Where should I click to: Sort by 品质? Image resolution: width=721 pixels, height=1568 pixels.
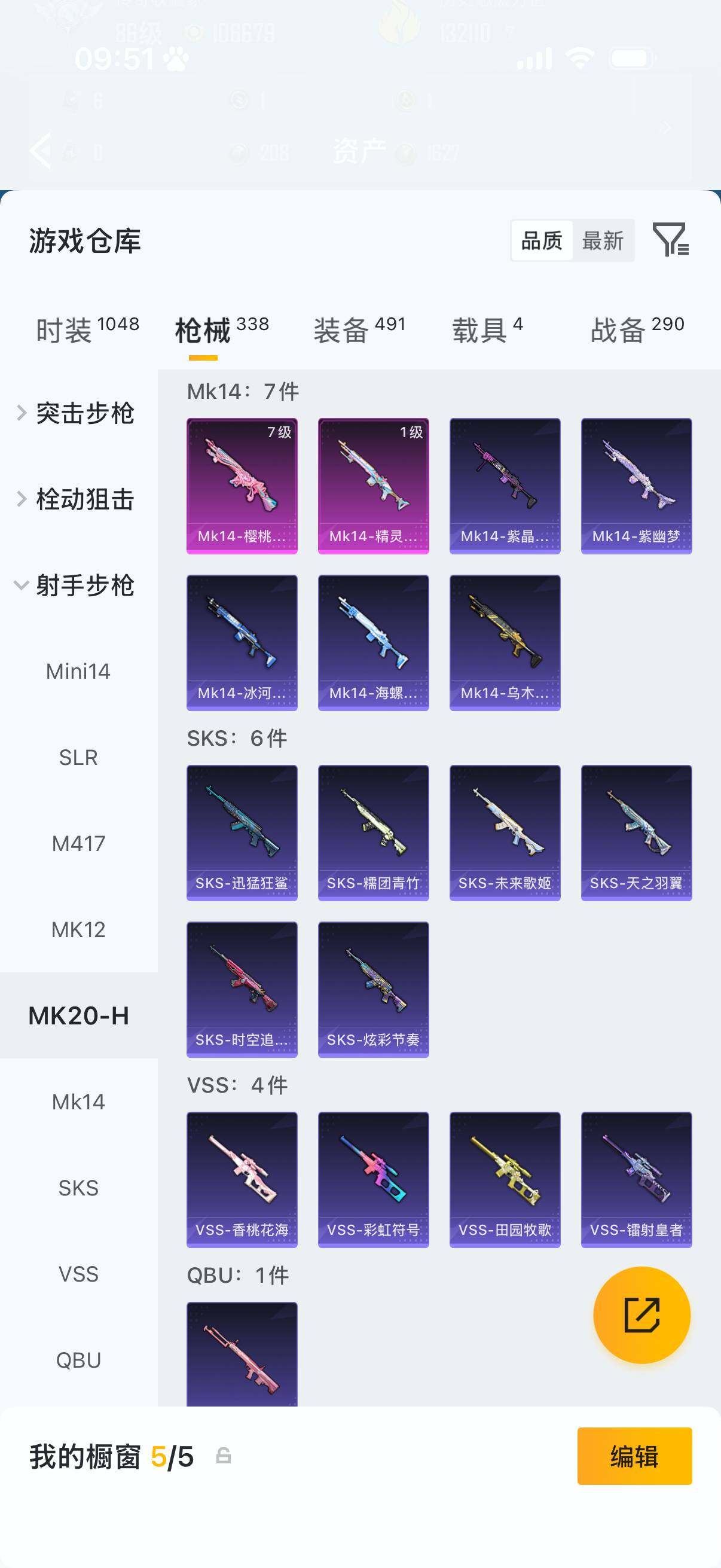(x=542, y=240)
